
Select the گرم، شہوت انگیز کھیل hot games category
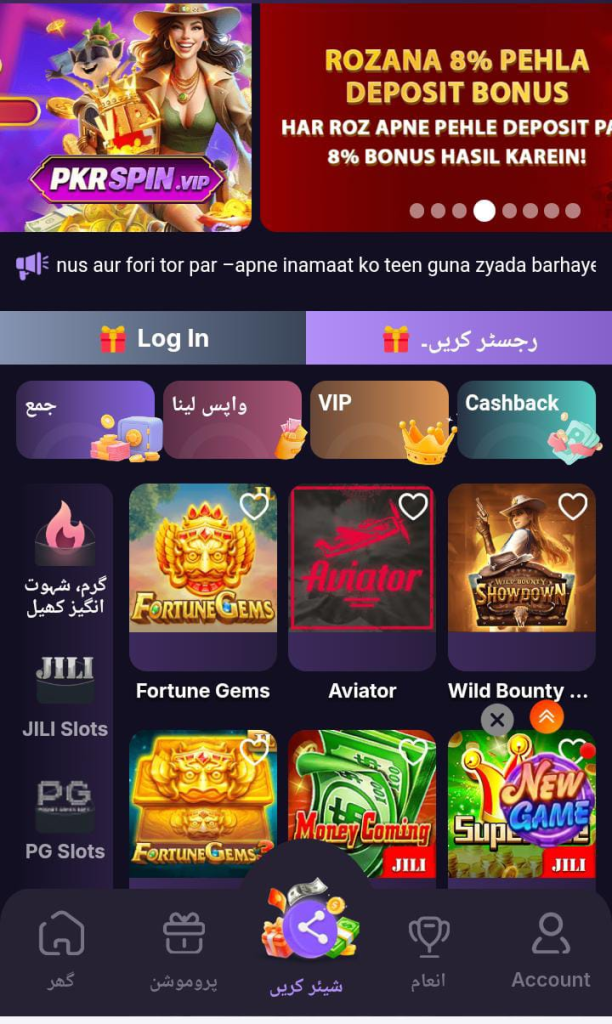[65, 560]
